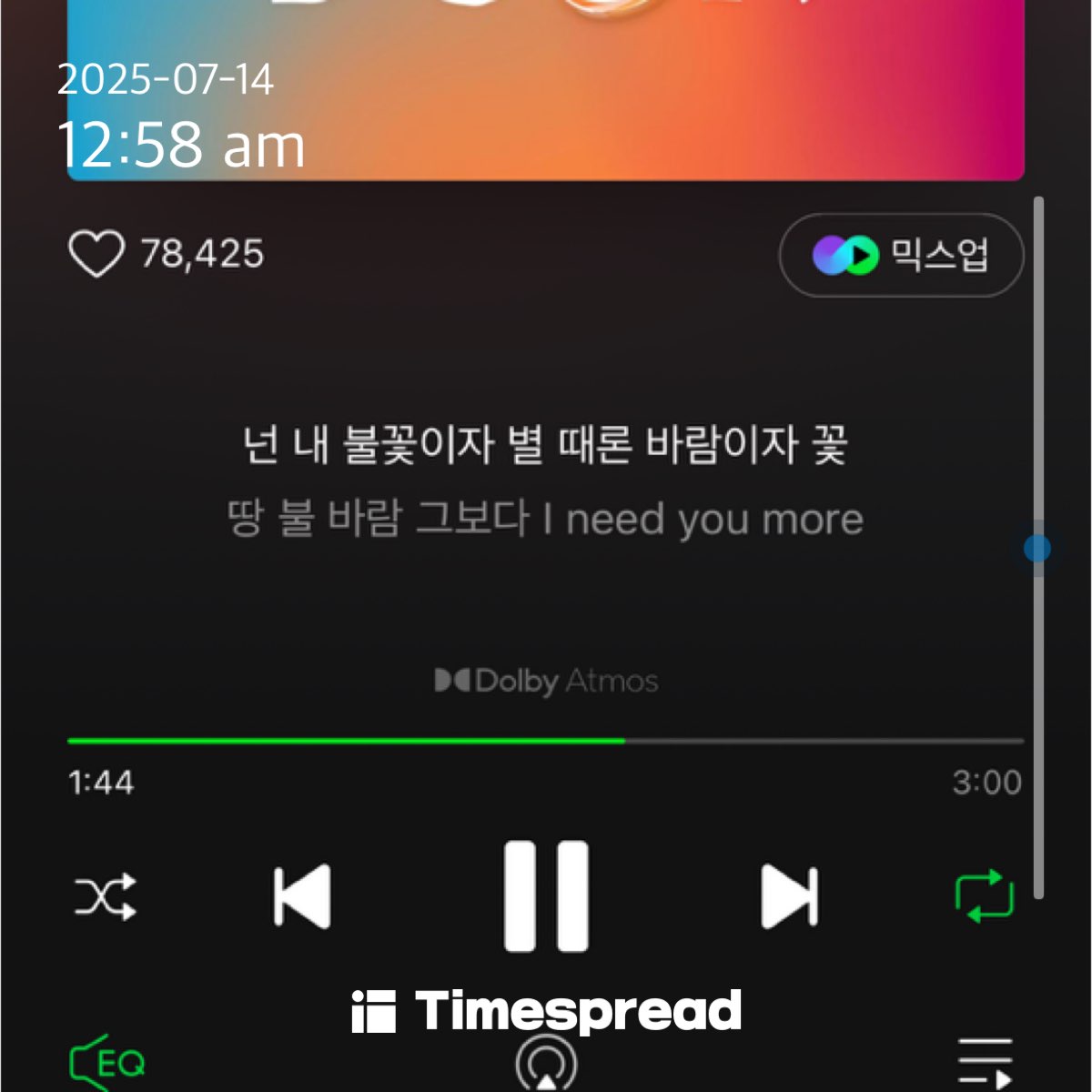Skip to the previous track
Viewport: 1092px width, 1092px height.
303,897
